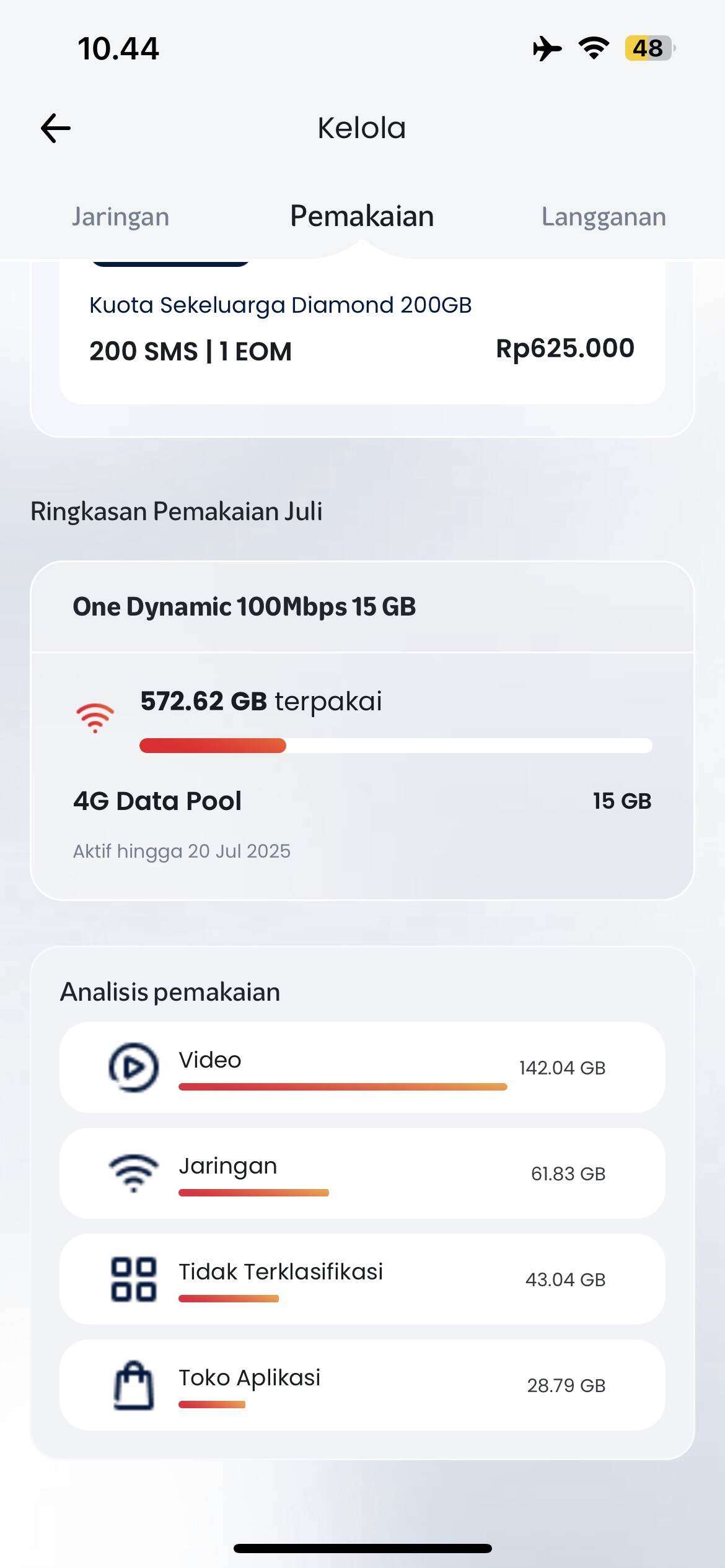Screen dimensions: 725x1568
Task: Switch to the Jaringan tab
Action: [121, 217]
